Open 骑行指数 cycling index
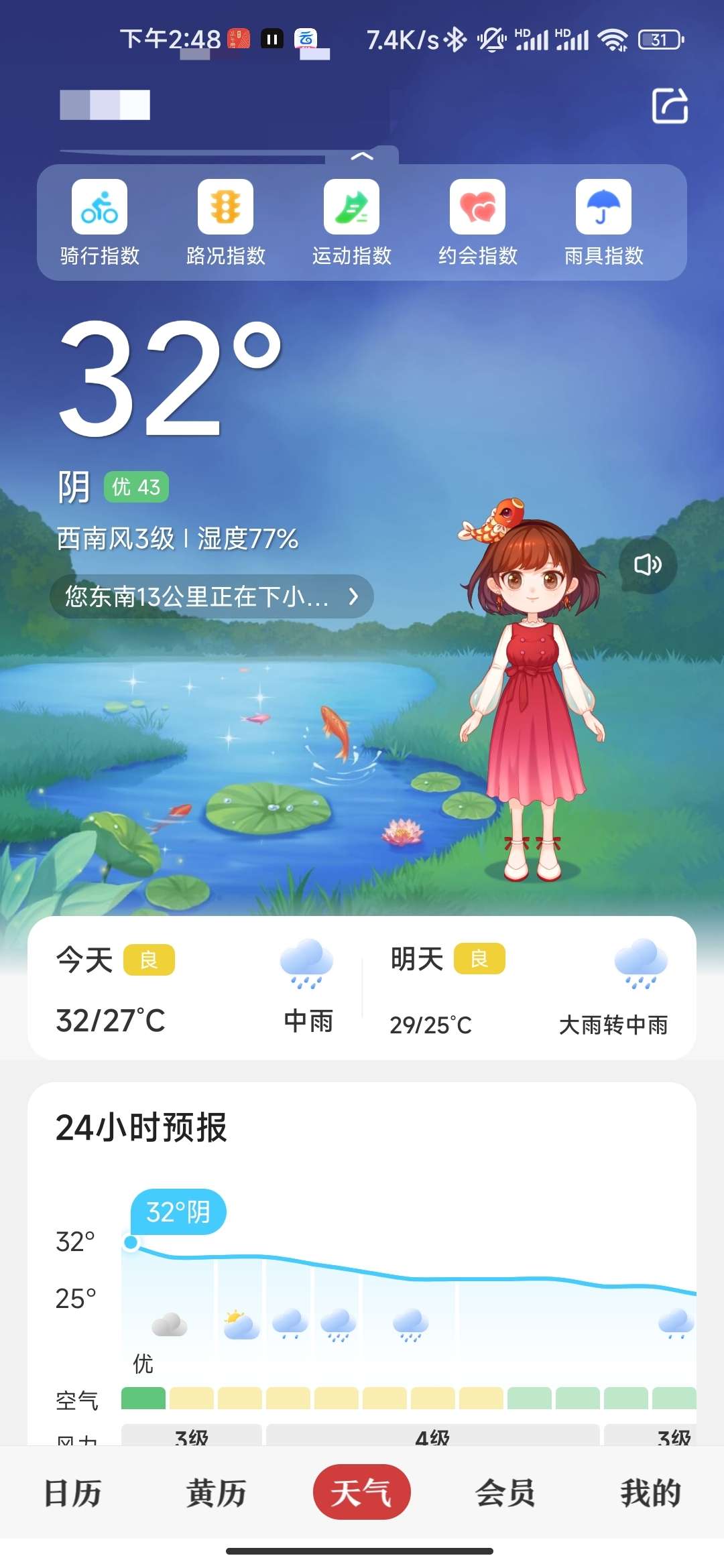 coord(99,221)
